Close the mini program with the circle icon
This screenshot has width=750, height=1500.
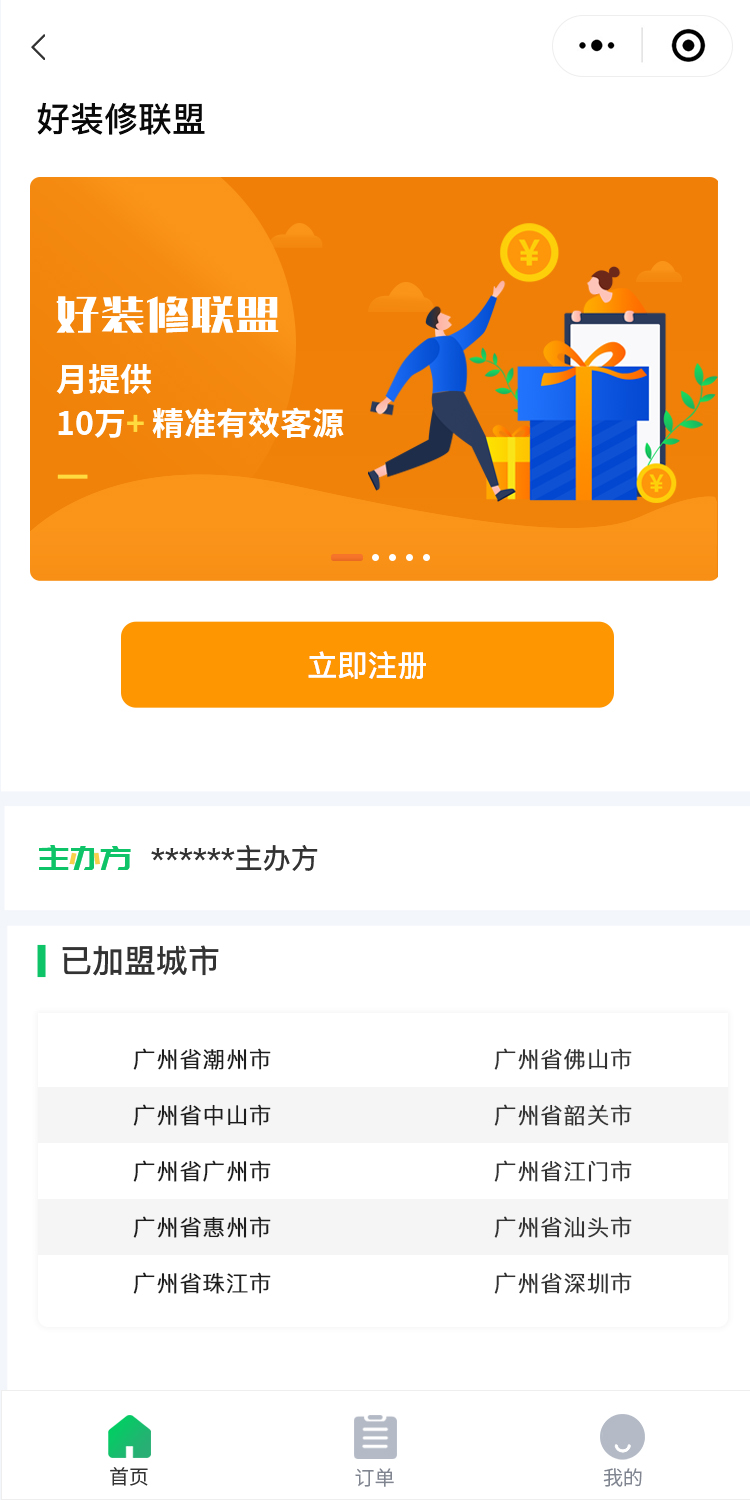688,46
